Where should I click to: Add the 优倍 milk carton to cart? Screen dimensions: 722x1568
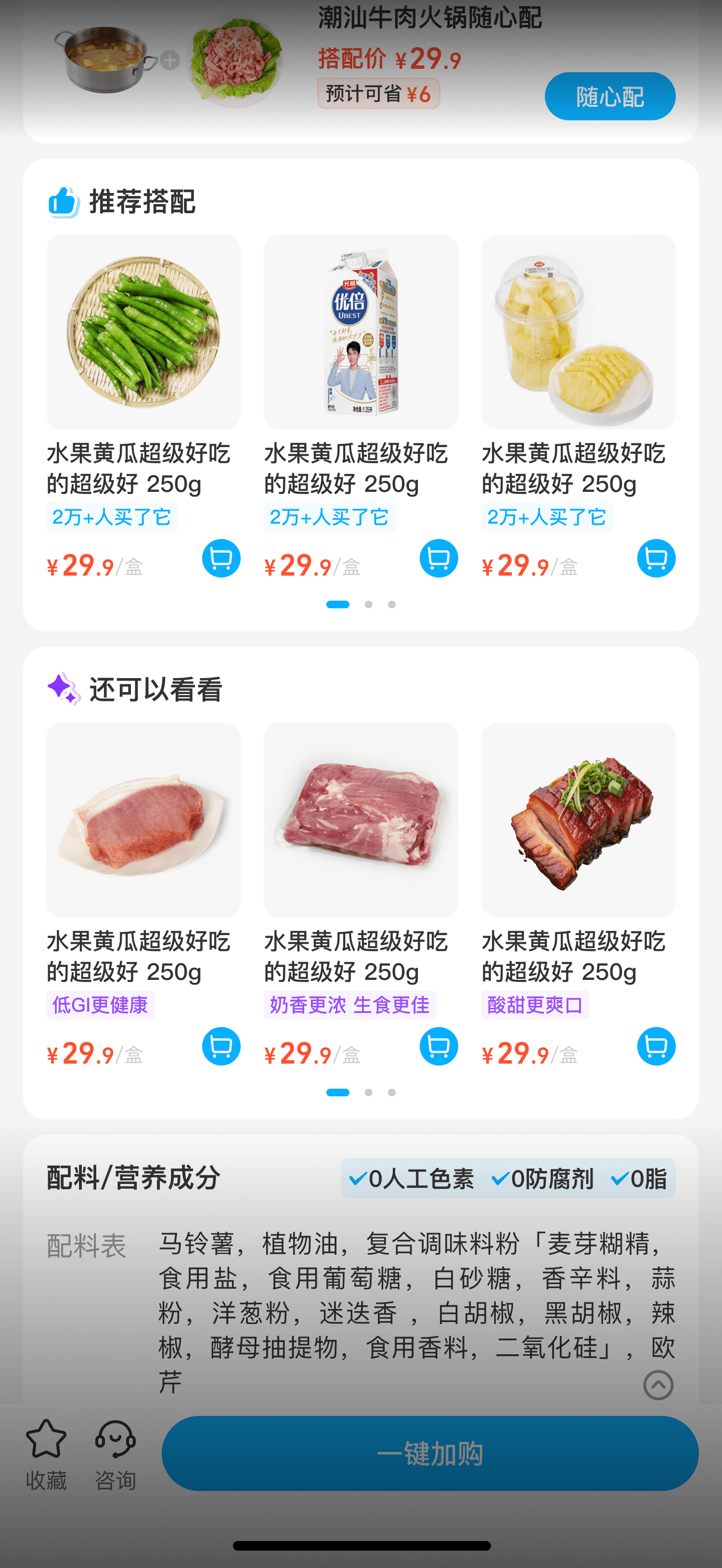[x=438, y=558]
